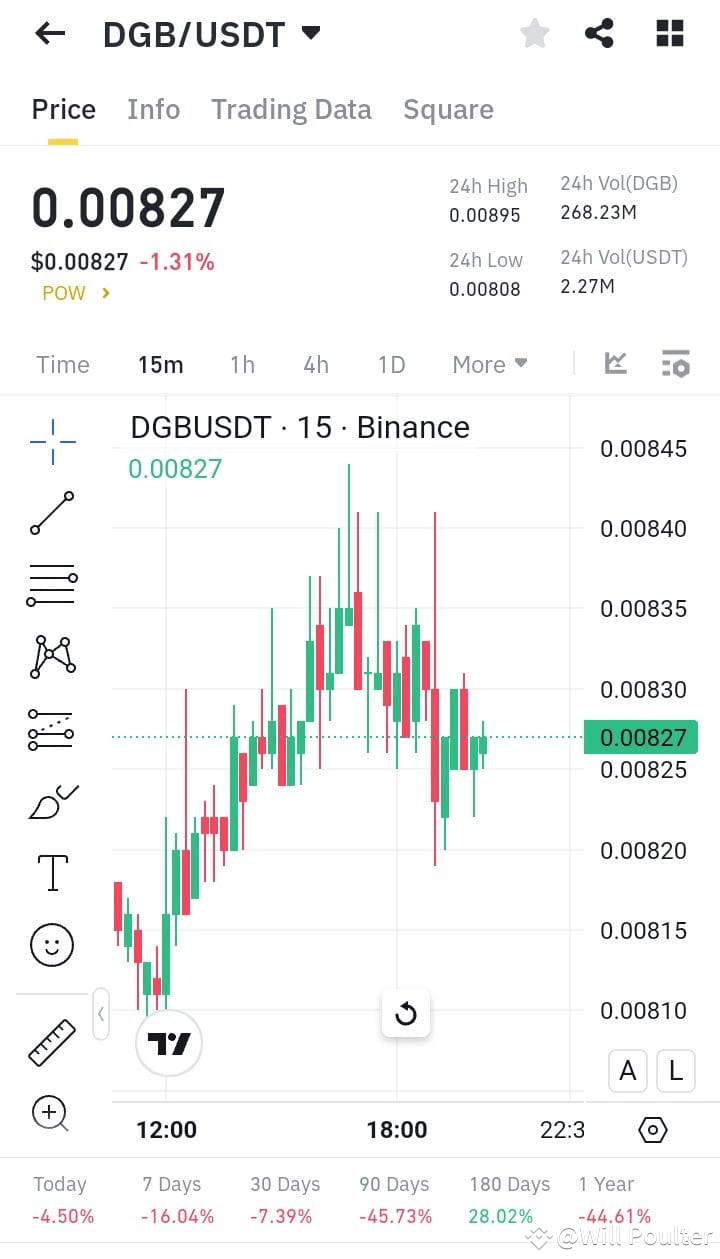Click the refresh chart icon

[406, 1013]
